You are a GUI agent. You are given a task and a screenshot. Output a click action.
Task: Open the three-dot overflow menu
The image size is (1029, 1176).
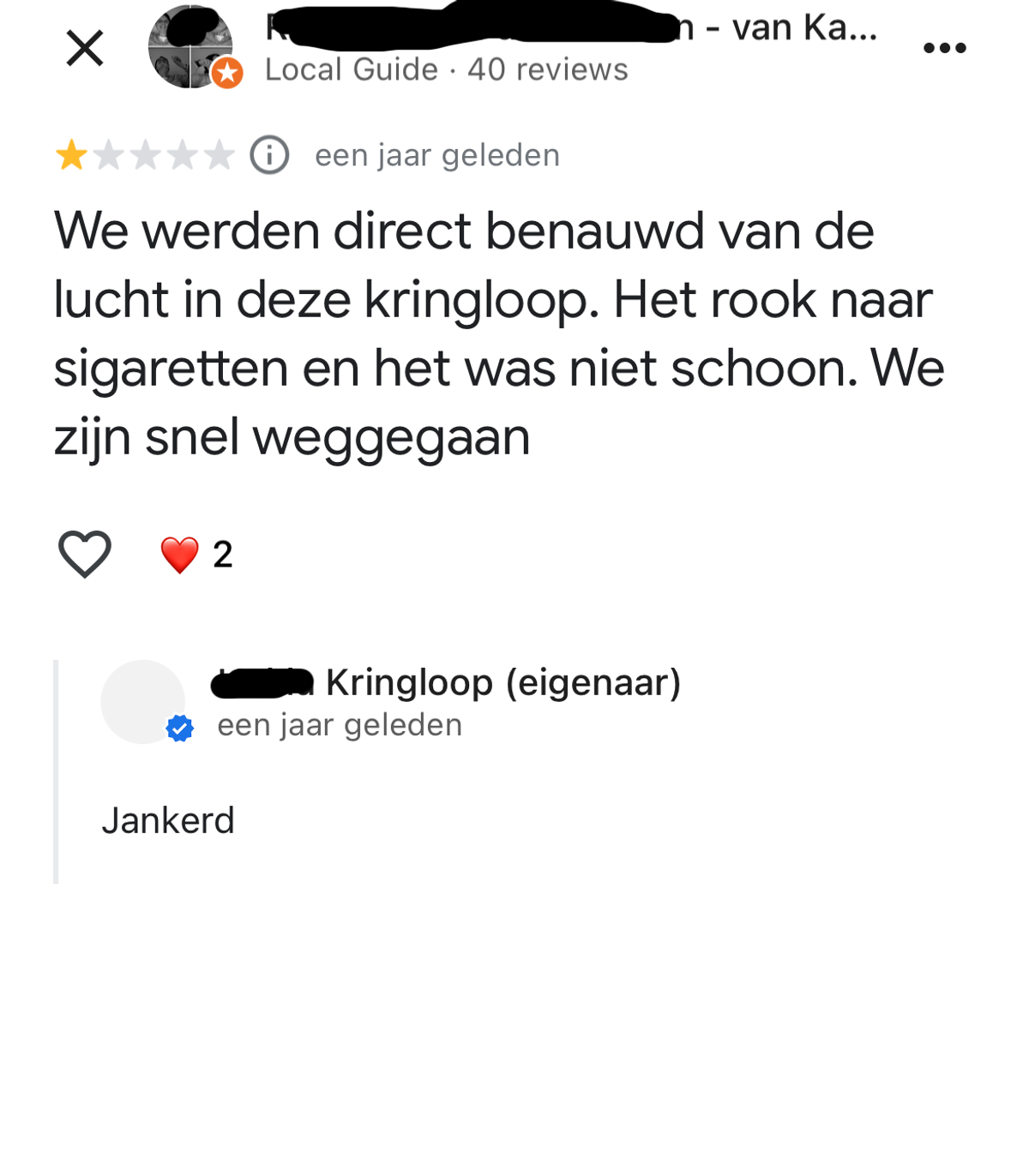click(944, 48)
